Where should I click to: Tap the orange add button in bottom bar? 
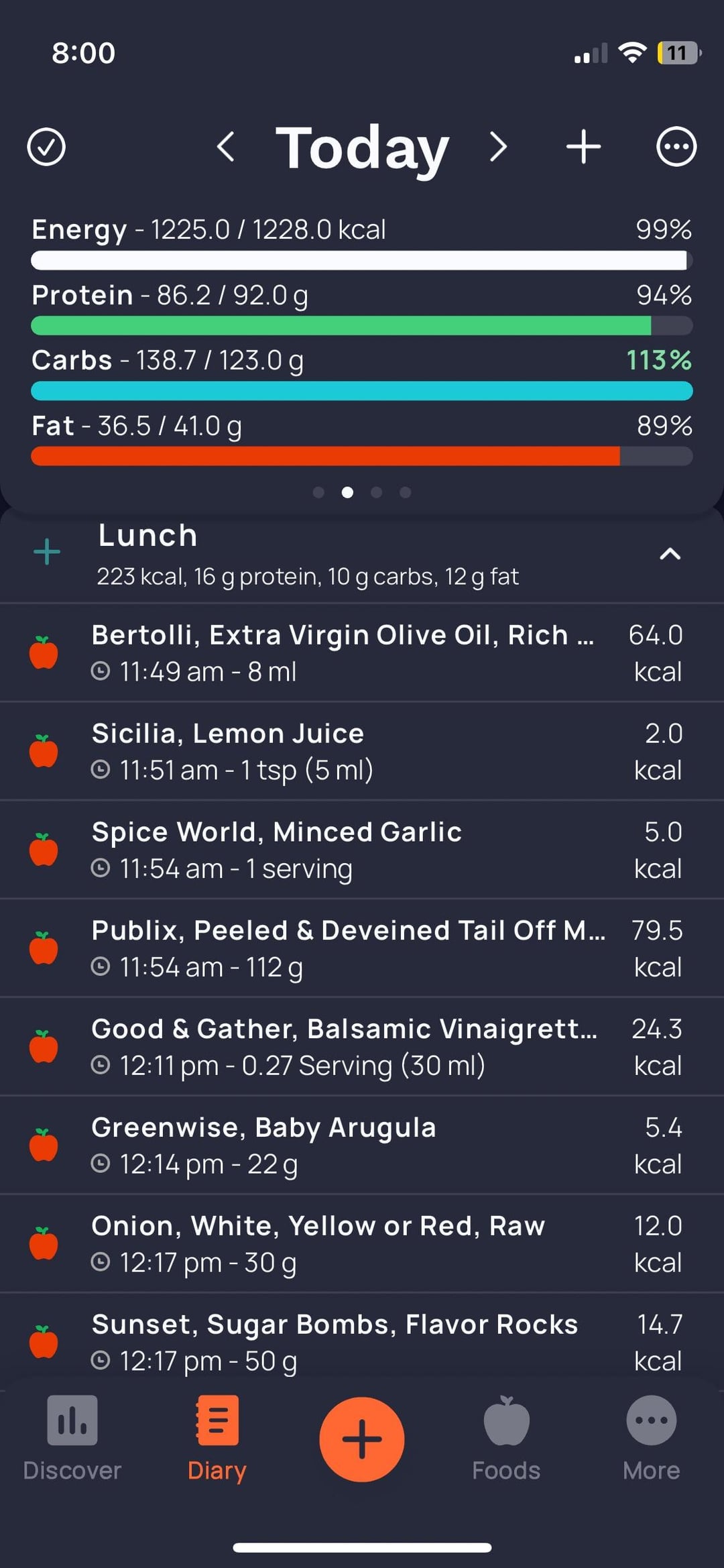362,1439
